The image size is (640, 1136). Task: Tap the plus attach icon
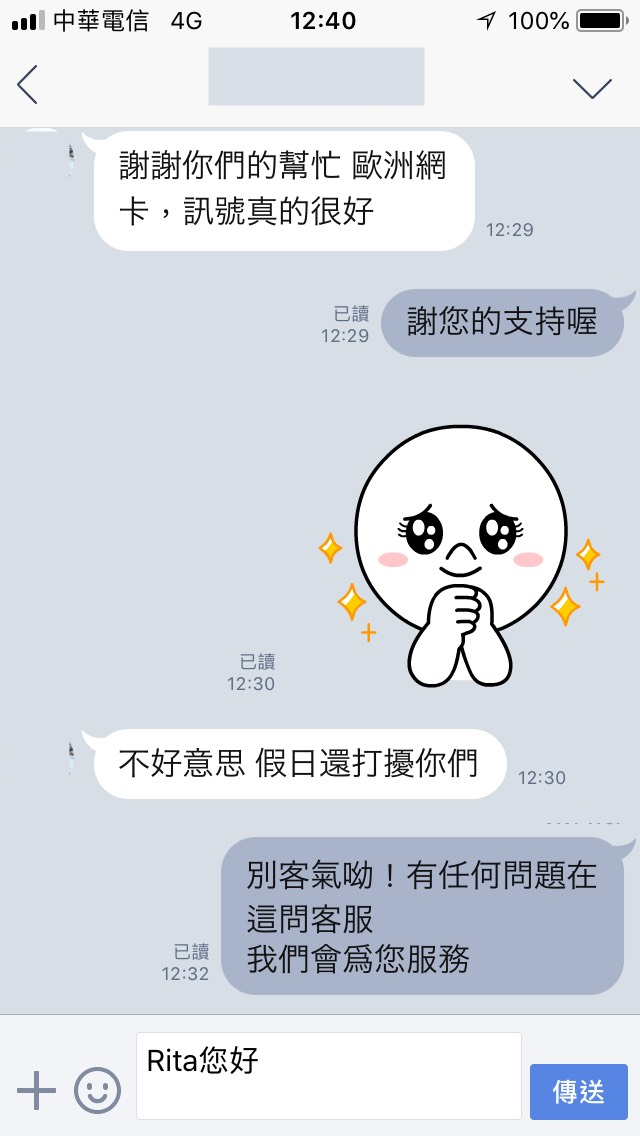pyautogui.click(x=36, y=1089)
